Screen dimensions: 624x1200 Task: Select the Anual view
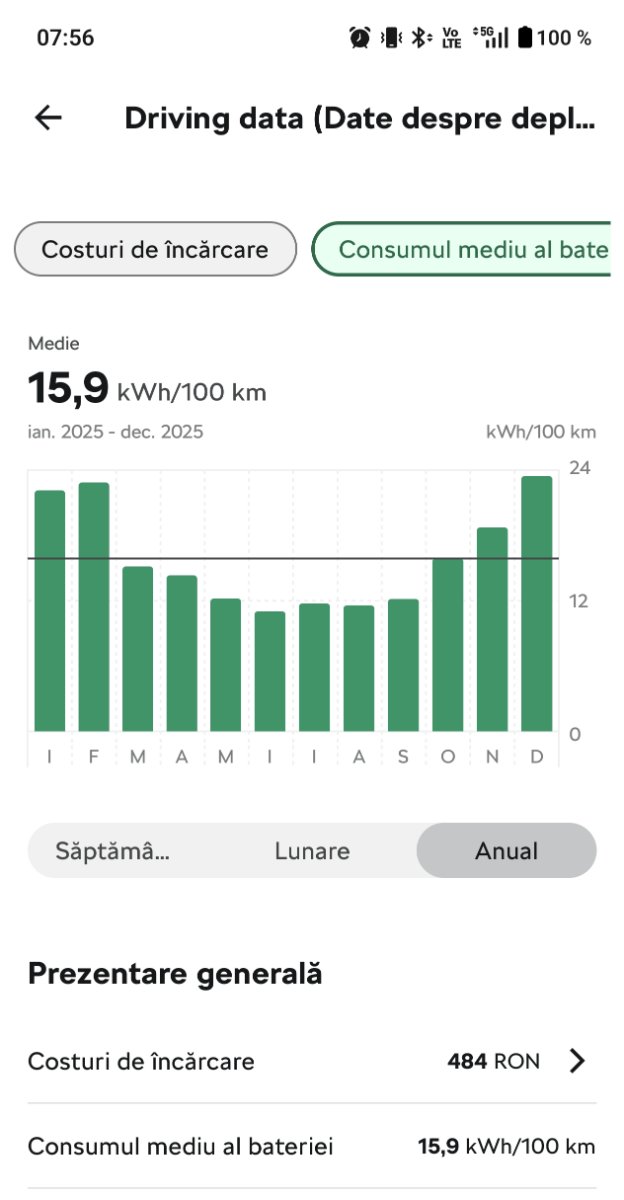pyautogui.click(x=506, y=851)
